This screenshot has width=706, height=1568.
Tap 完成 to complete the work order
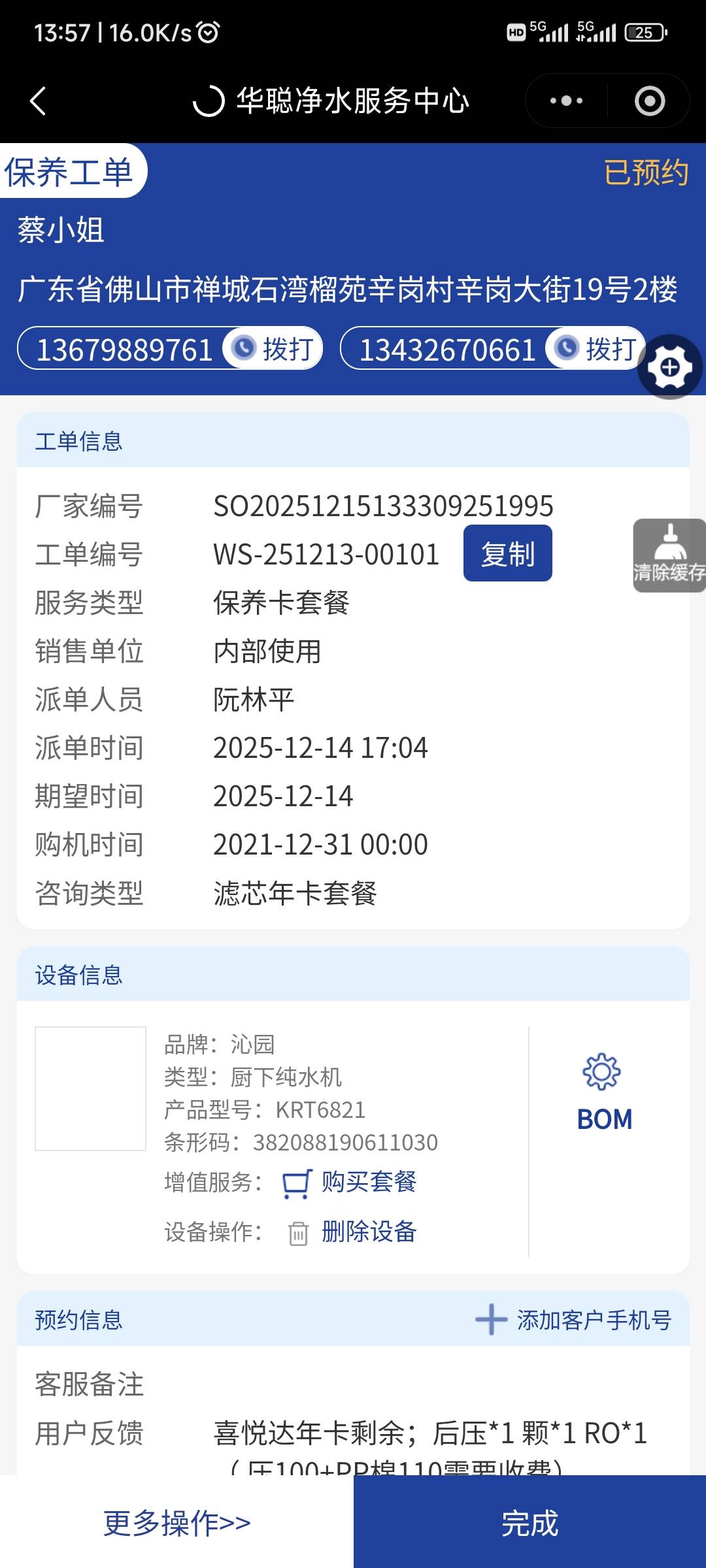(x=529, y=1523)
